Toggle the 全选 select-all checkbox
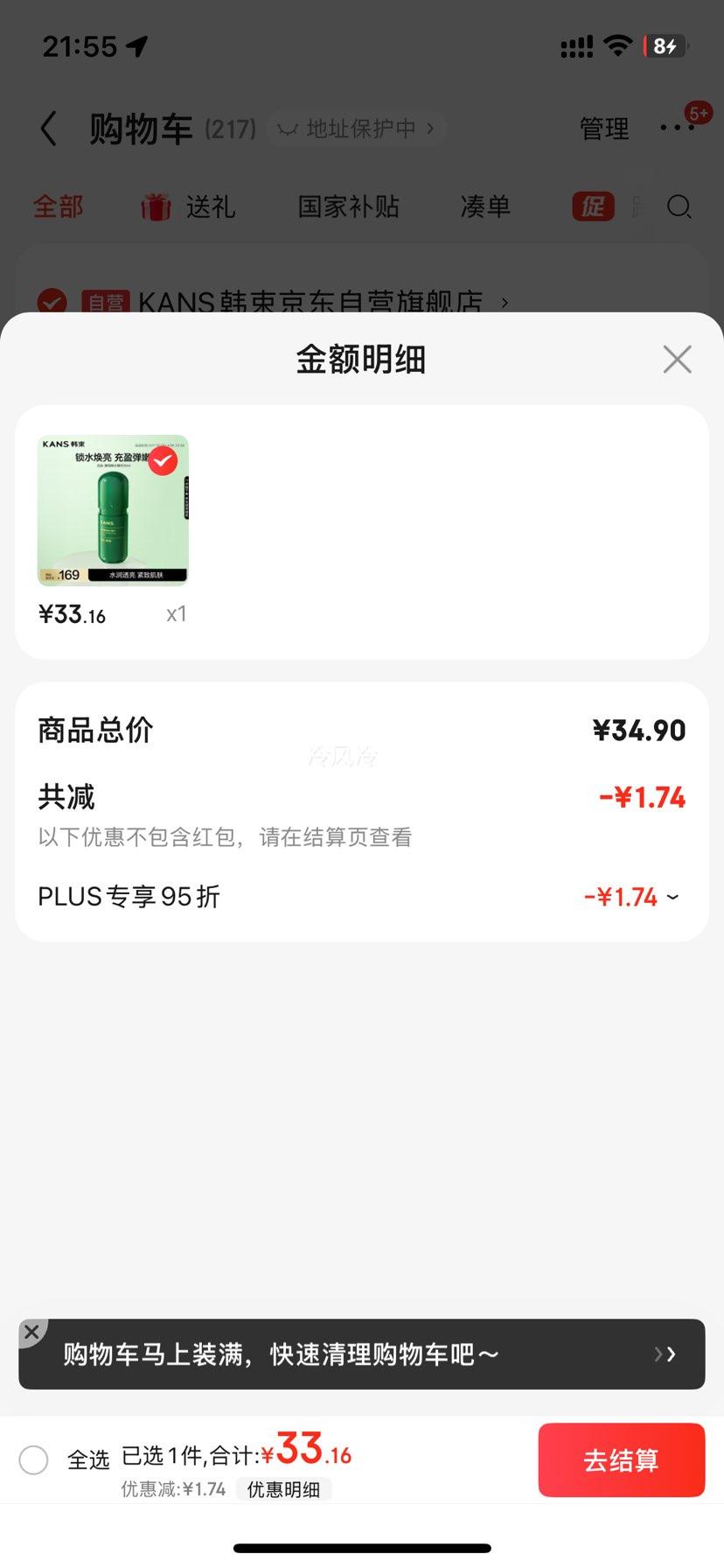 click(34, 1459)
